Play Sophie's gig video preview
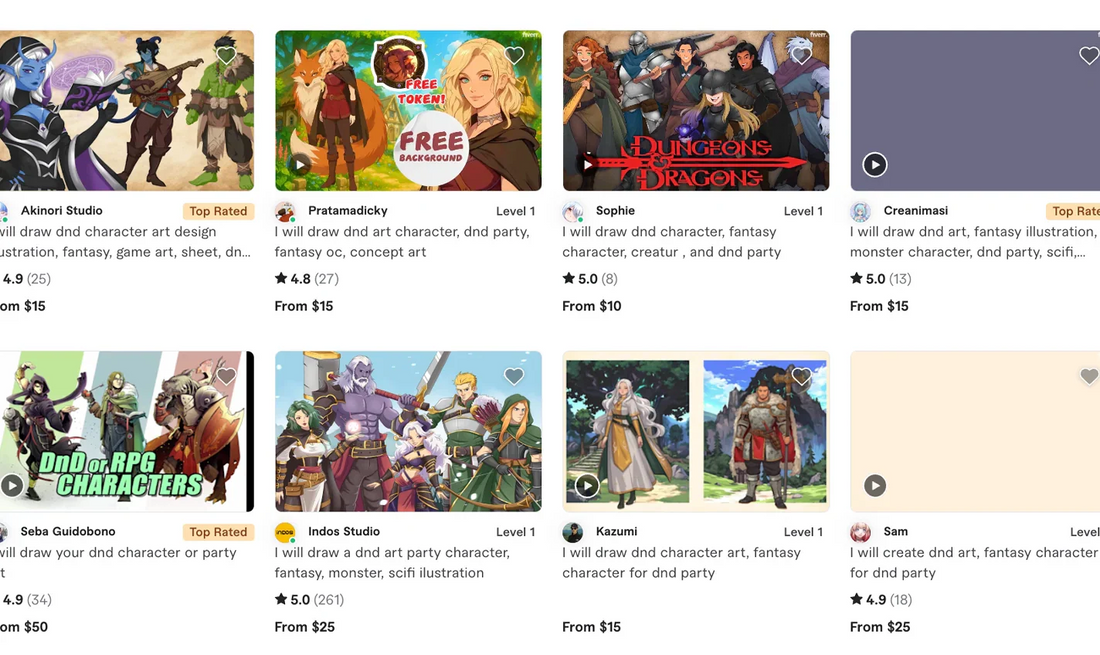 coord(587,164)
